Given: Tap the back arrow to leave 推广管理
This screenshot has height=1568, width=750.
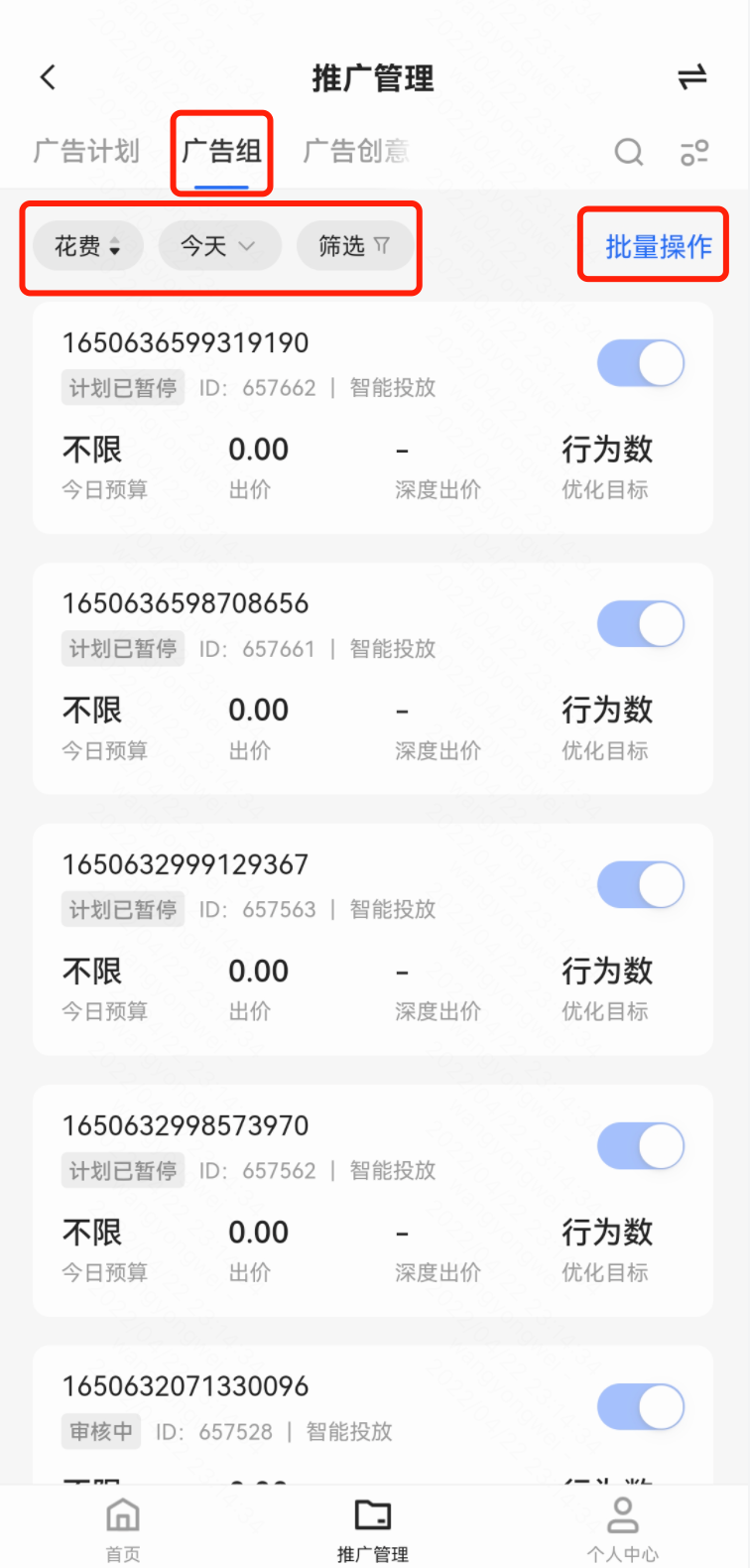Looking at the screenshot, I should click(x=47, y=76).
